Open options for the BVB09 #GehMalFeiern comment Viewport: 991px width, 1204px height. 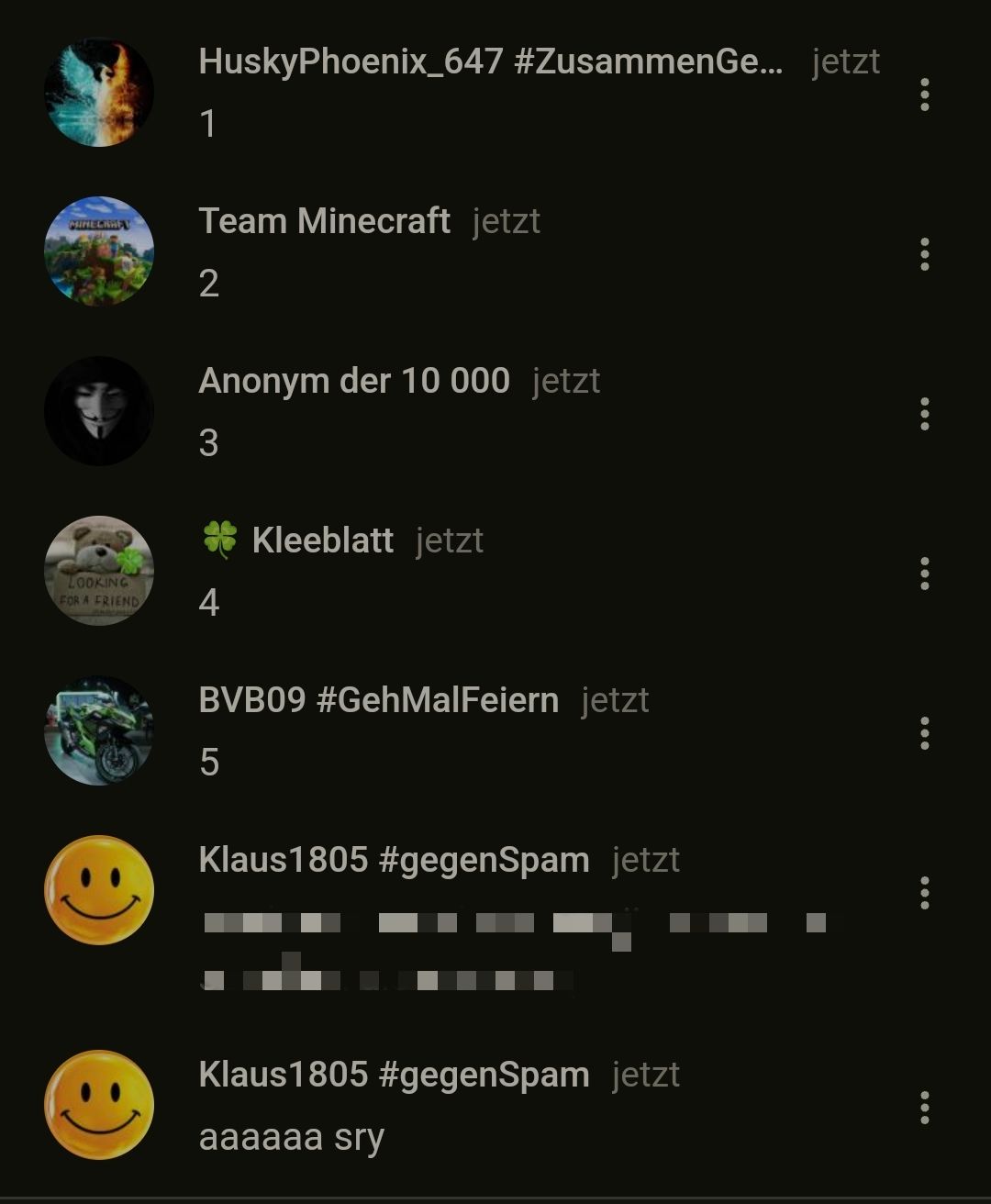pos(924,733)
